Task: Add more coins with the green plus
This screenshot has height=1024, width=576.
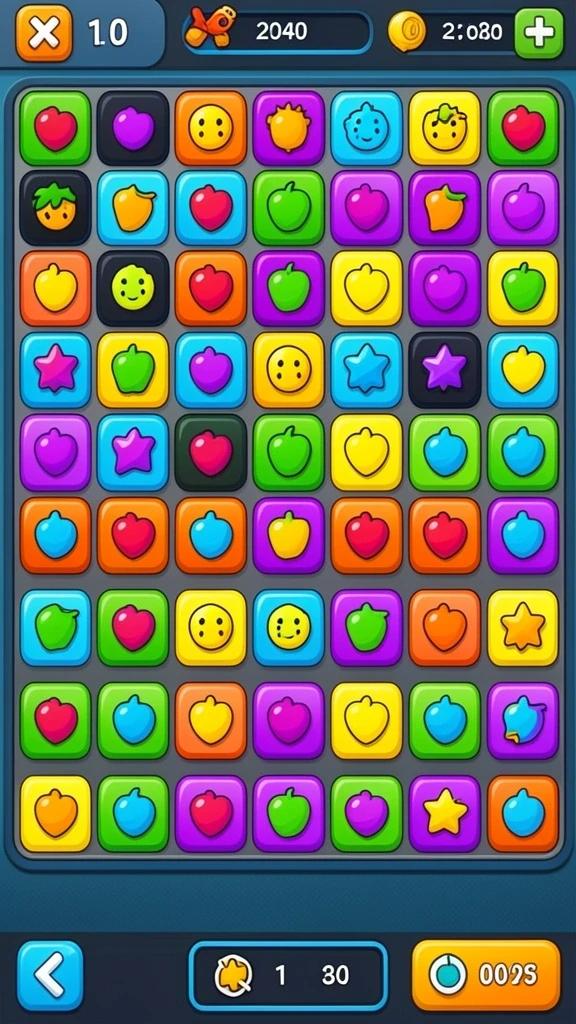Action: click(539, 33)
